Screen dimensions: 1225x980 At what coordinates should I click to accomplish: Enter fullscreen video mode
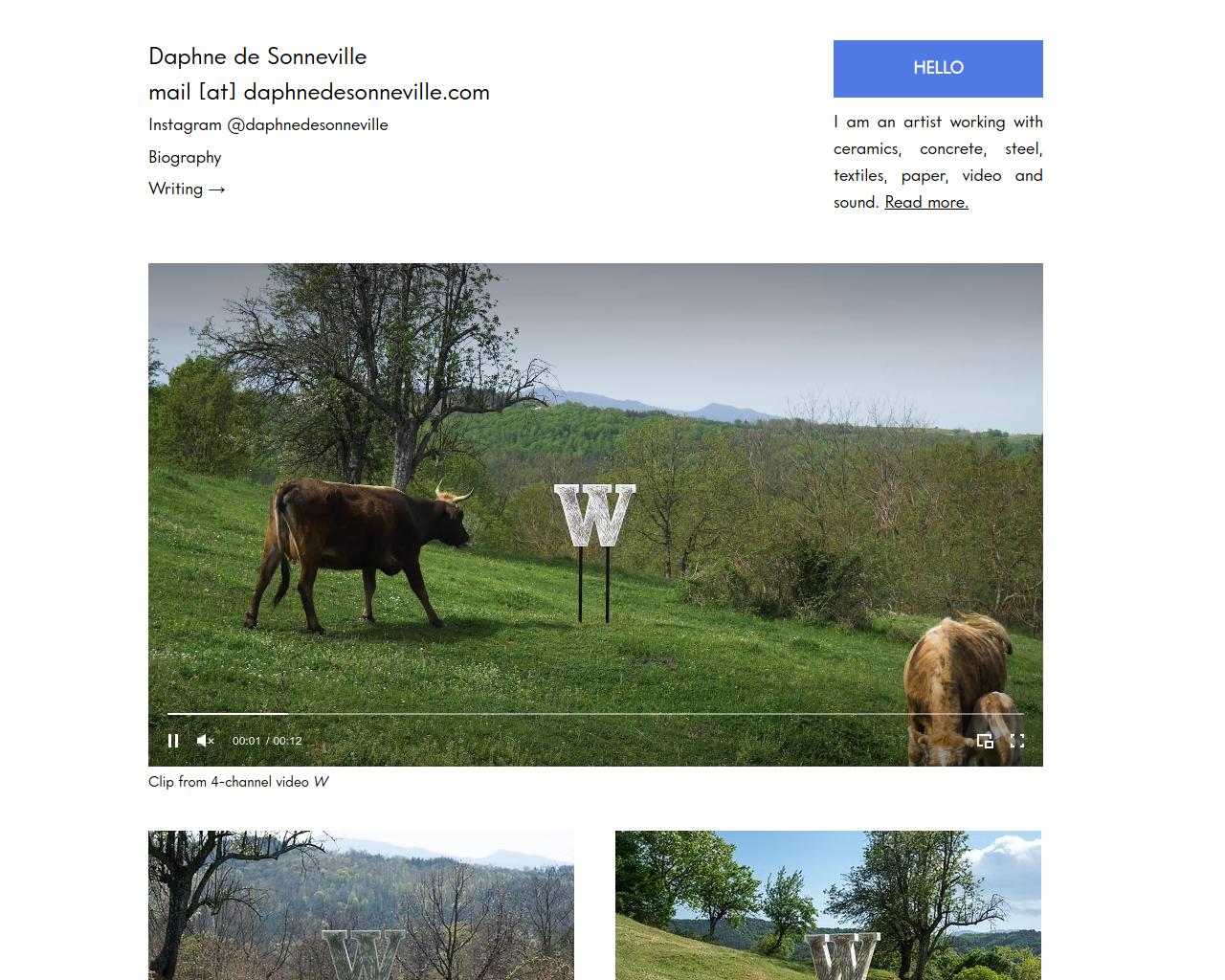click(x=1017, y=741)
